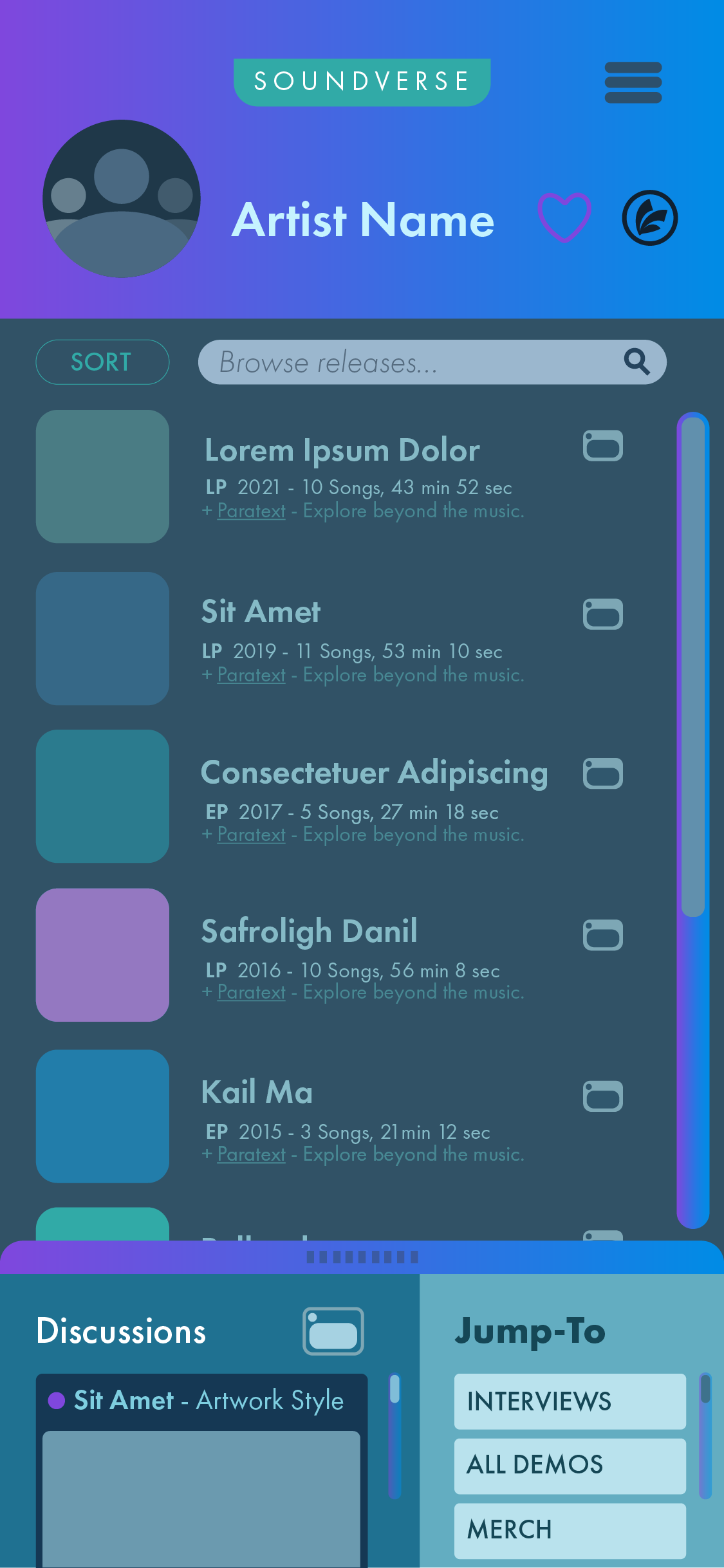The image size is (724, 1568).
Task: Tap the discussion icon next to Sit Amet
Action: tap(602, 614)
